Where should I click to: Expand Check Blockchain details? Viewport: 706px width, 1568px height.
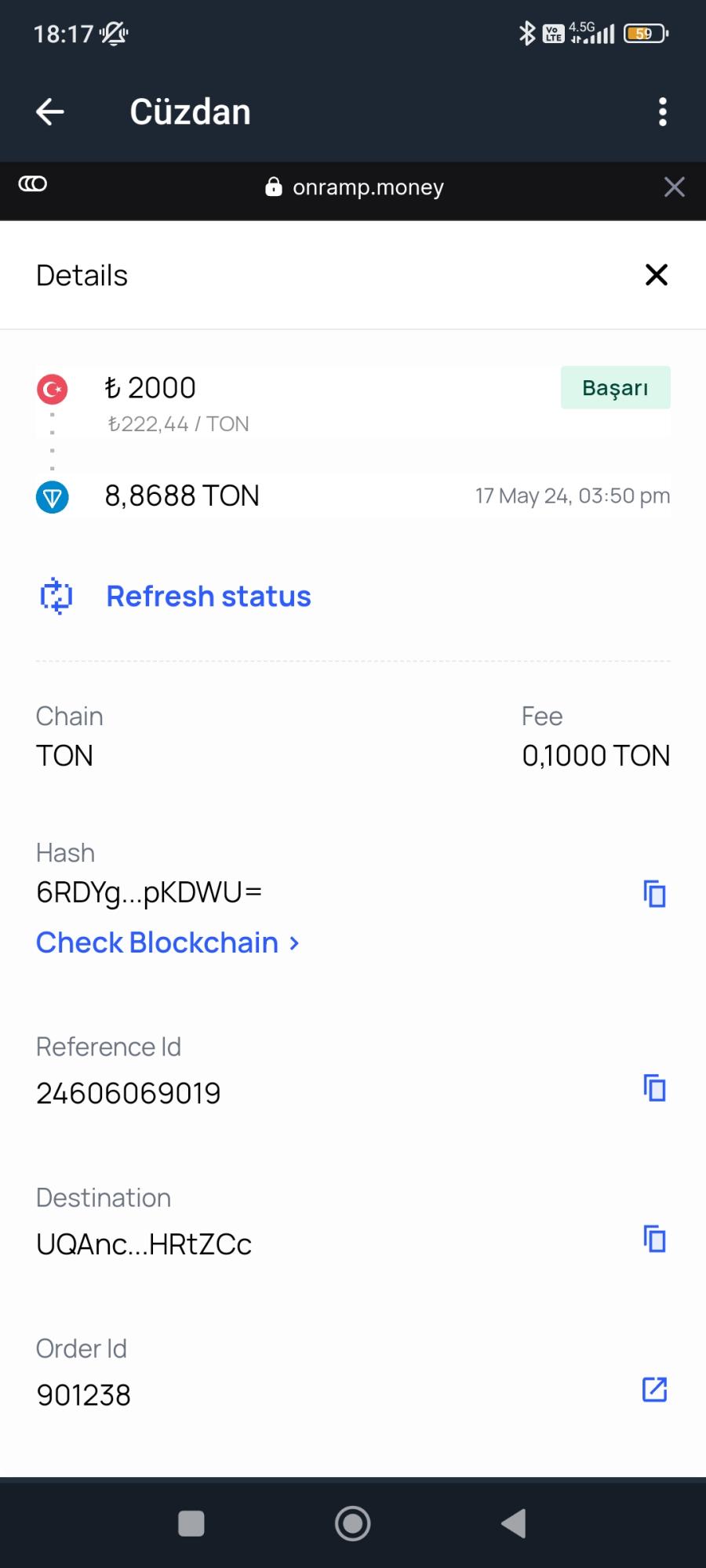(x=294, y=943)
